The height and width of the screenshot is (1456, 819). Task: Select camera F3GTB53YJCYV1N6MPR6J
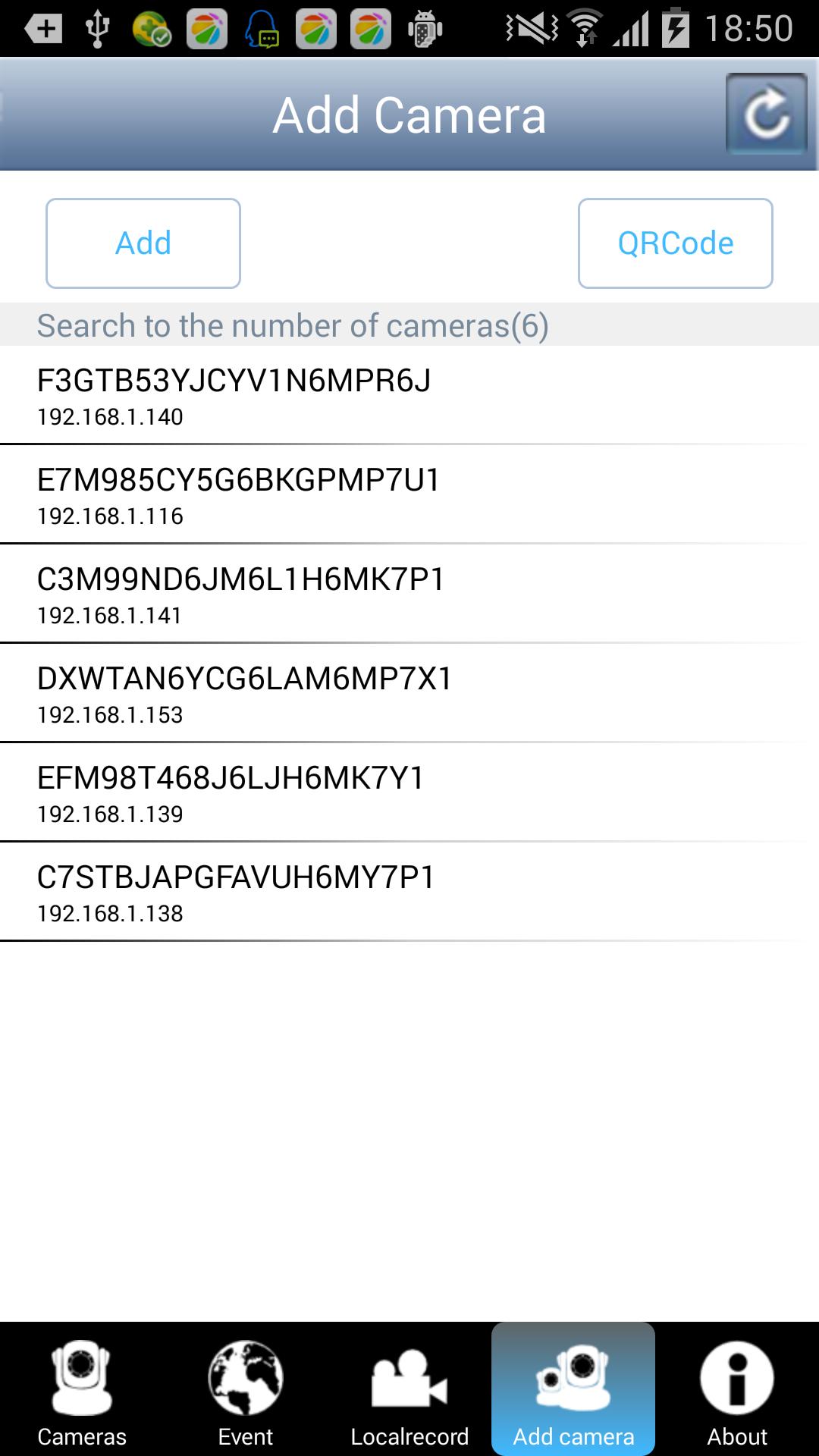pyautogui.click(x=409, y=395)
